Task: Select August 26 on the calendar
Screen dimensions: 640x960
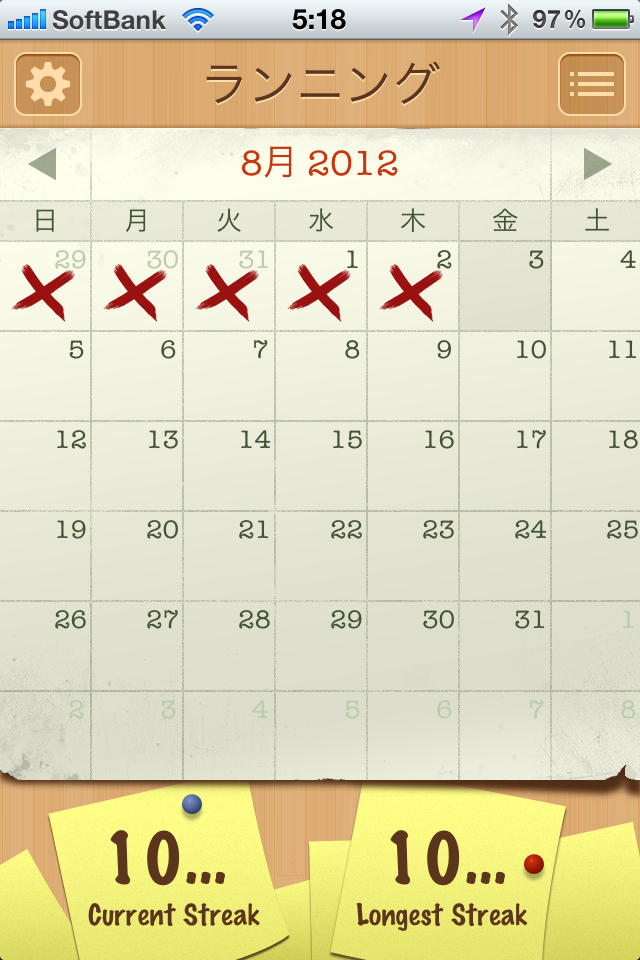Action: 45,647
